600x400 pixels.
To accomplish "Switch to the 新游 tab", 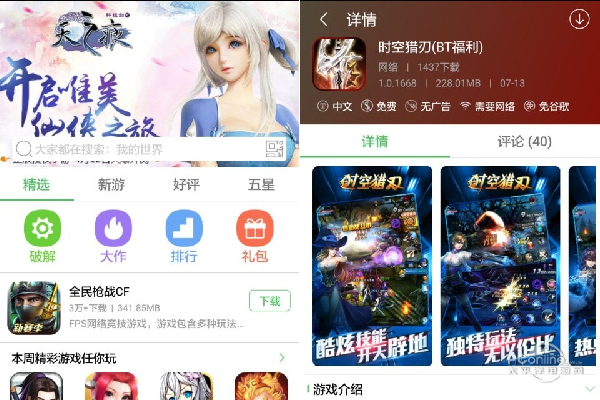I will (112, 184).
